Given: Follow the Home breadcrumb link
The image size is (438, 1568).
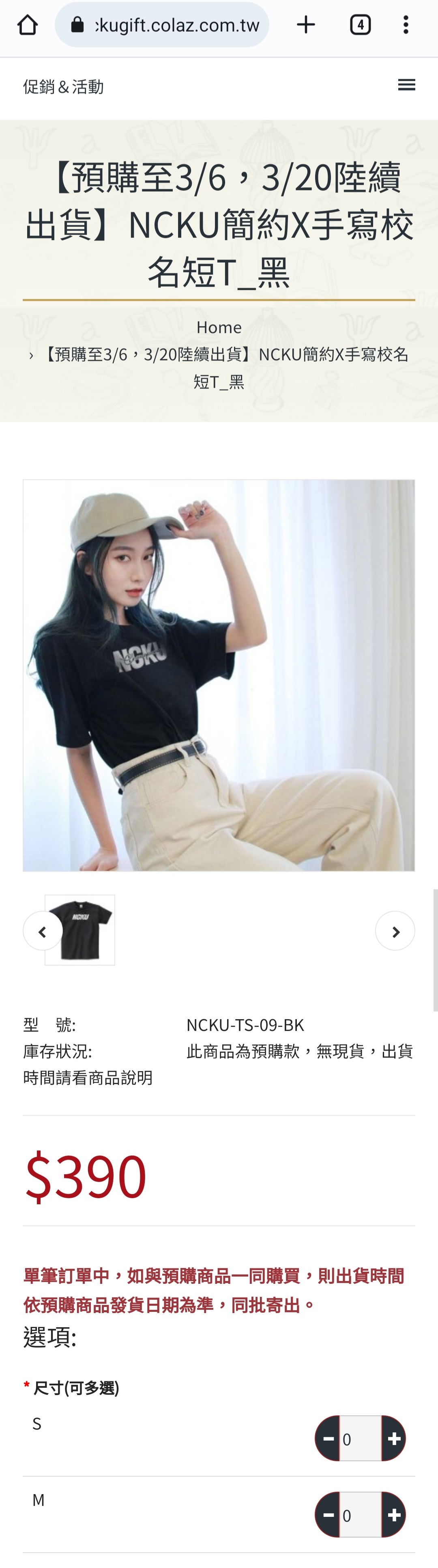Looking at the screenshot, I should click(219, 327).
